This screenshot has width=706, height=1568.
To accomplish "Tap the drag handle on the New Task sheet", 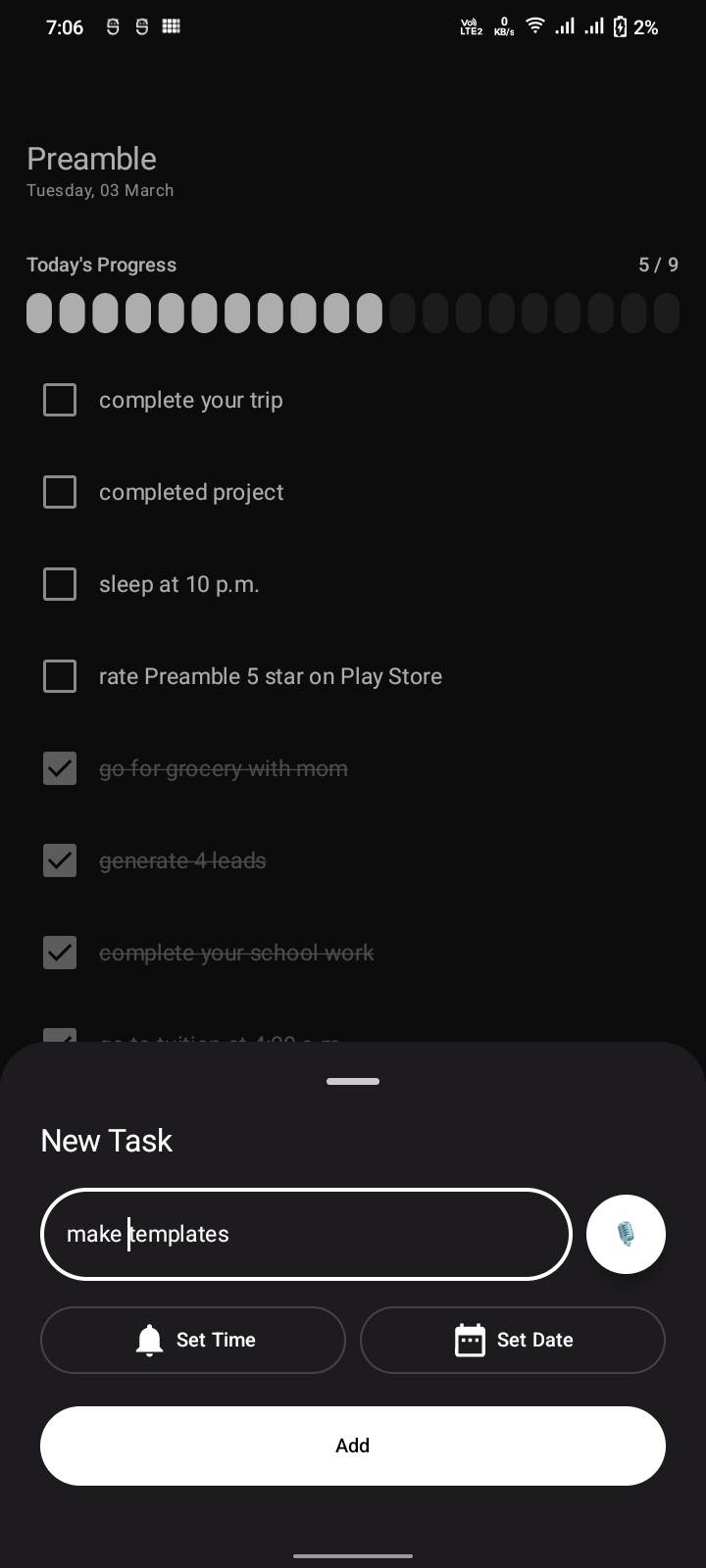I will (x=352, y=1081).
